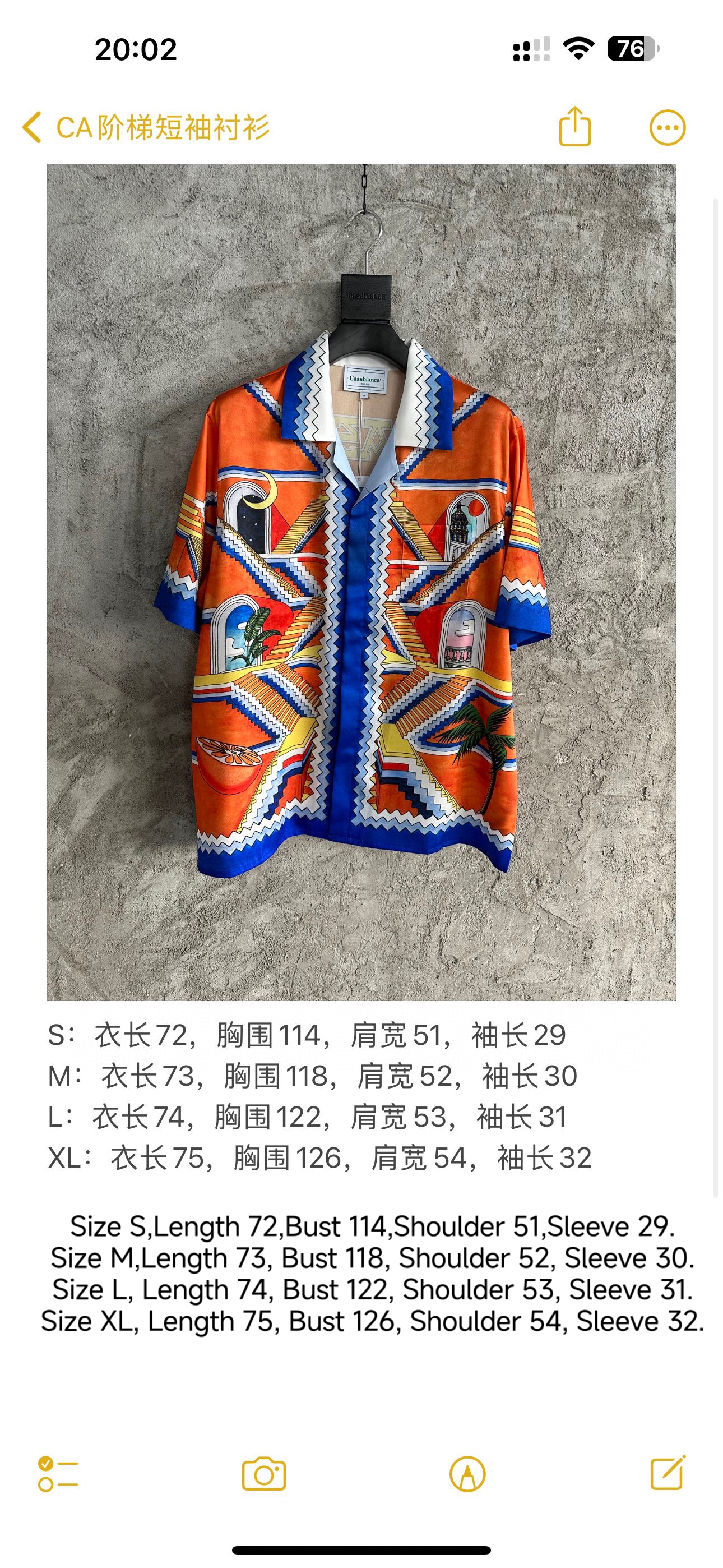Add a checklist to the note

pos(58,1474)
